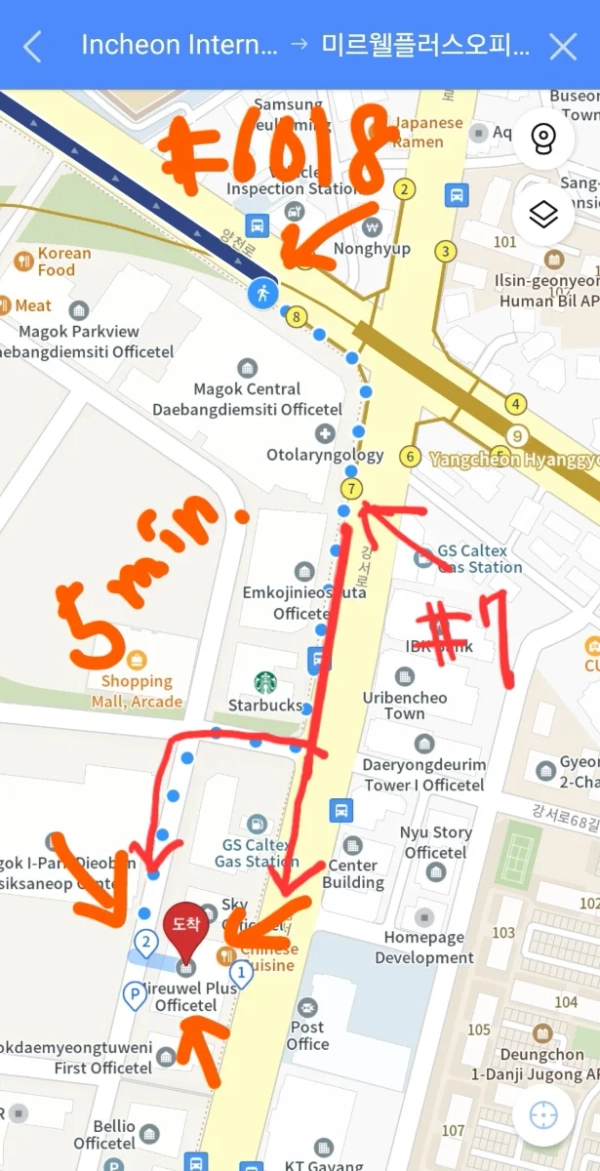This screenshot has width=600, height=1171.
Task: Edit the Incheon Intern... starting point
Action: tap(179, 46)
